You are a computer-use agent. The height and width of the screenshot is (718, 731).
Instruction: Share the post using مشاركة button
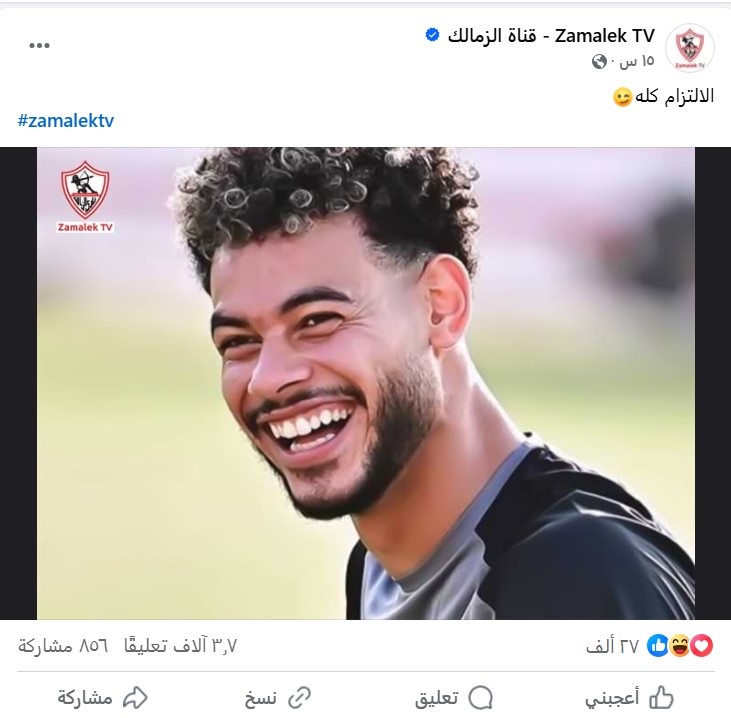102,697
